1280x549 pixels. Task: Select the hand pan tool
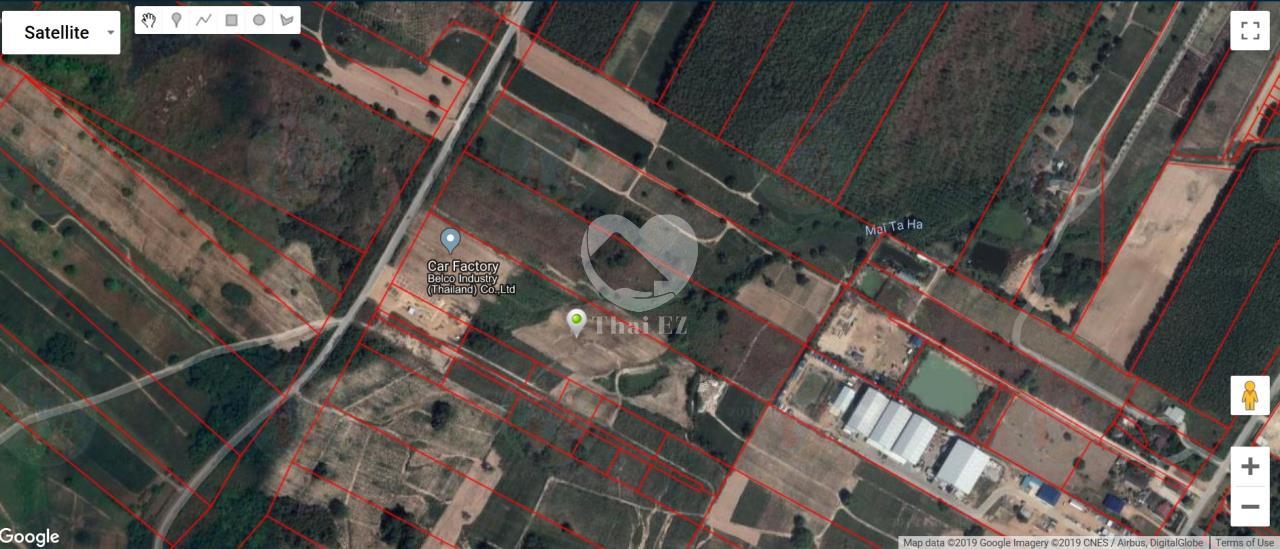(149, 20)
